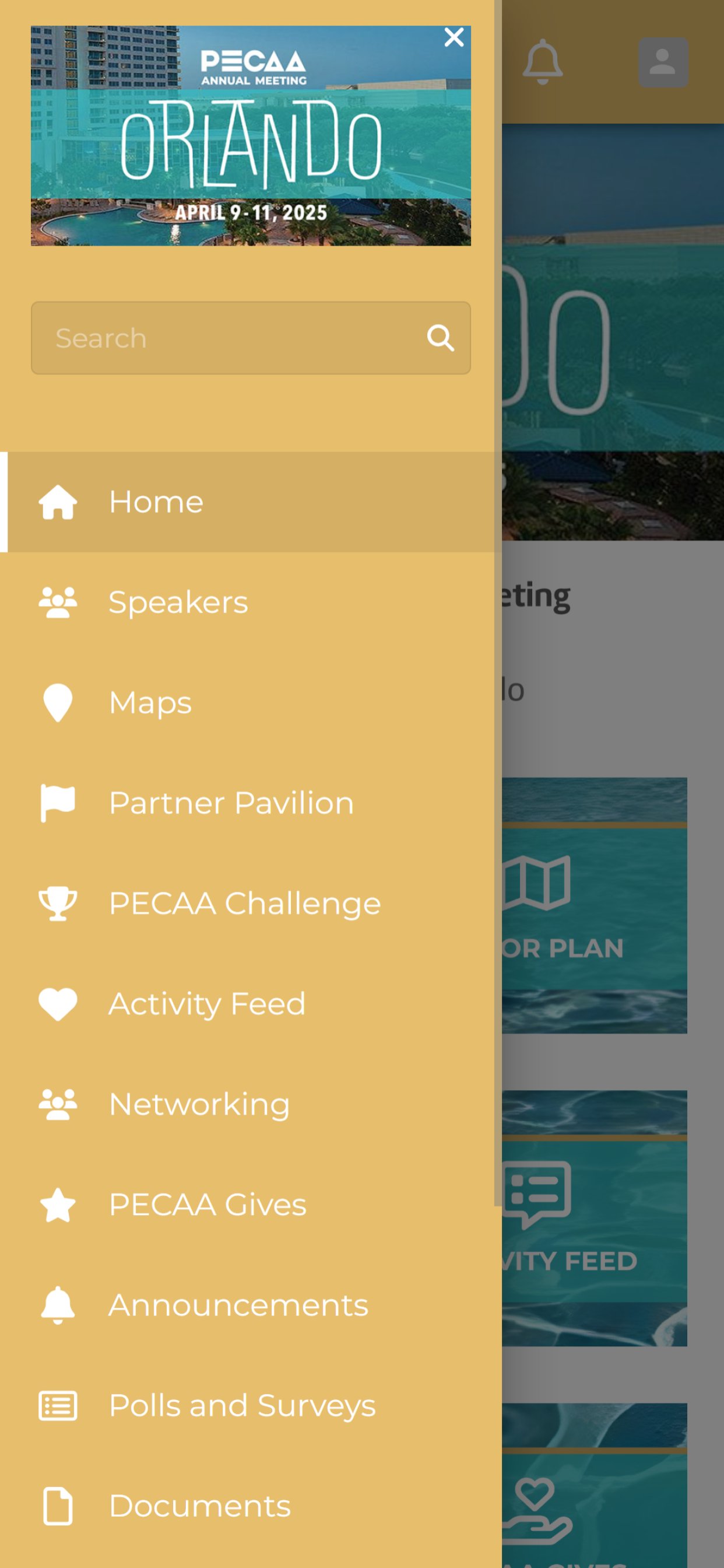
Task: Tap the Speakers people icon
Action: pos(58,601)
